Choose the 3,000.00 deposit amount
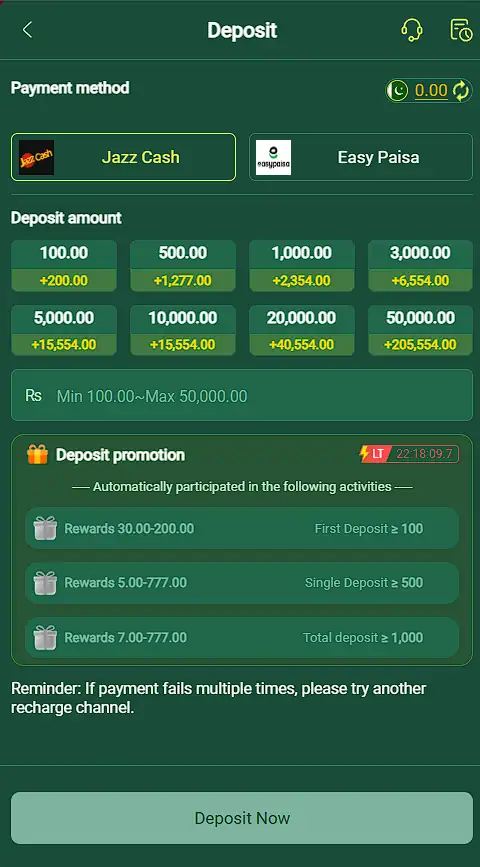The height and width of the screenshot is (867, 480). (421, 266)
